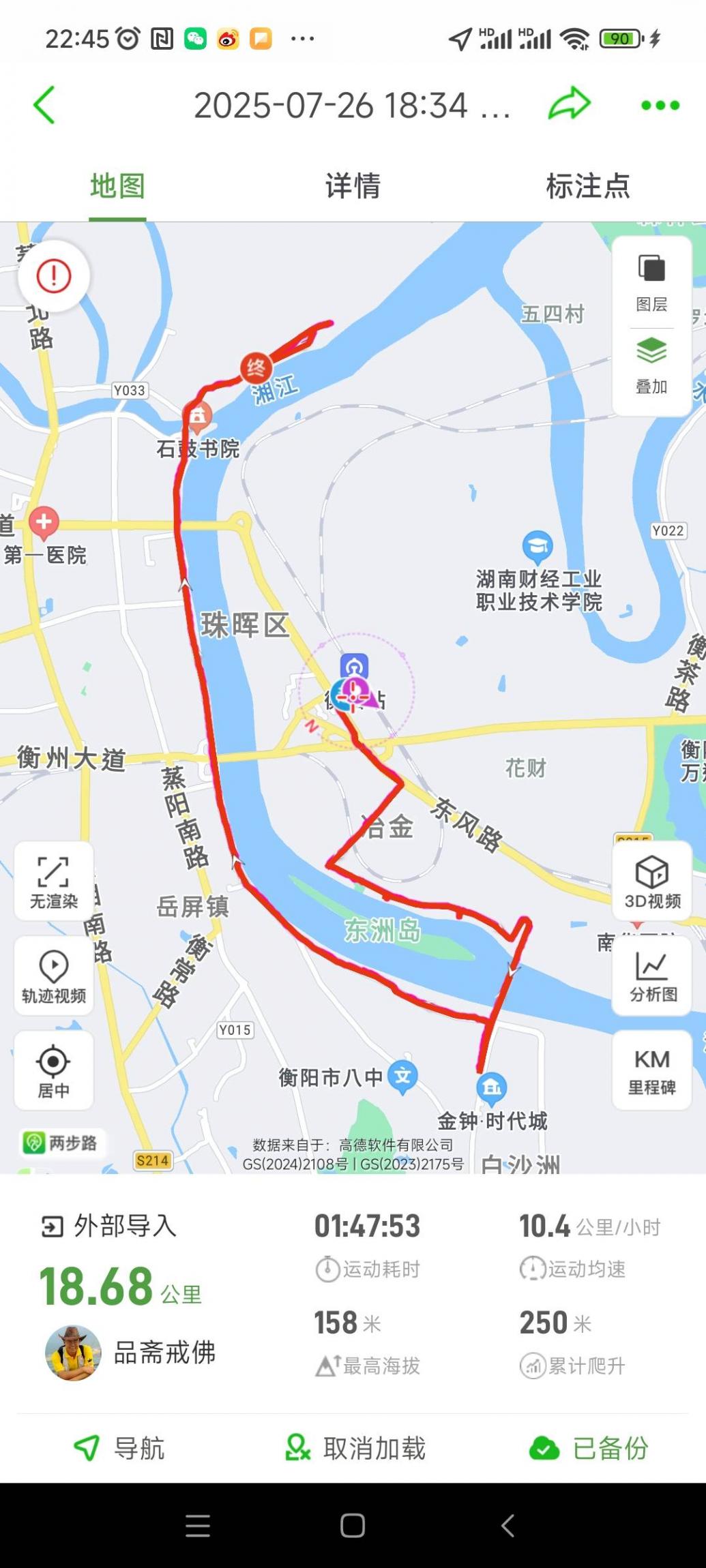Switch to the 详情 tab
This screenshot has height=1568, width=706.
[352, 186]
